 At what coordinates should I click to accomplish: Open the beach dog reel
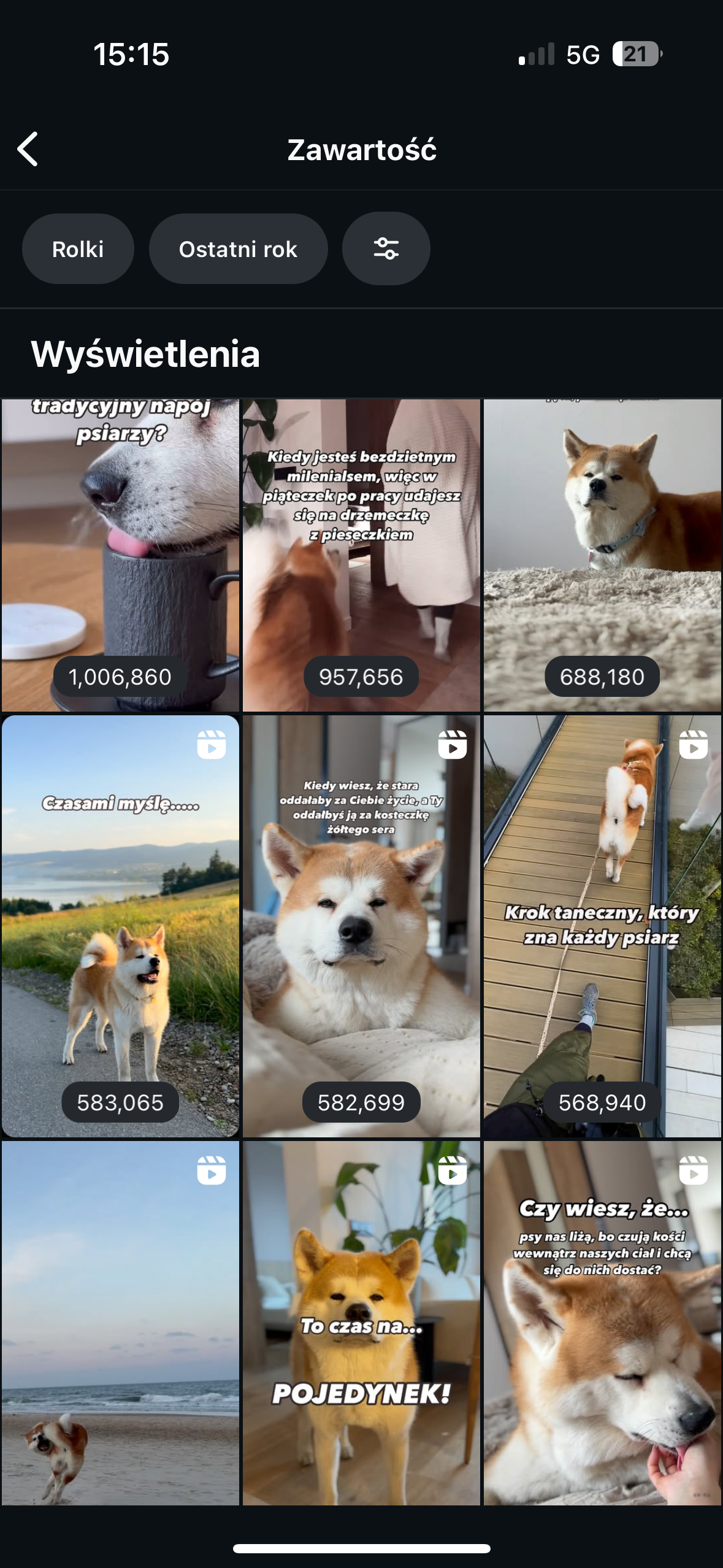pos(120,1322)
